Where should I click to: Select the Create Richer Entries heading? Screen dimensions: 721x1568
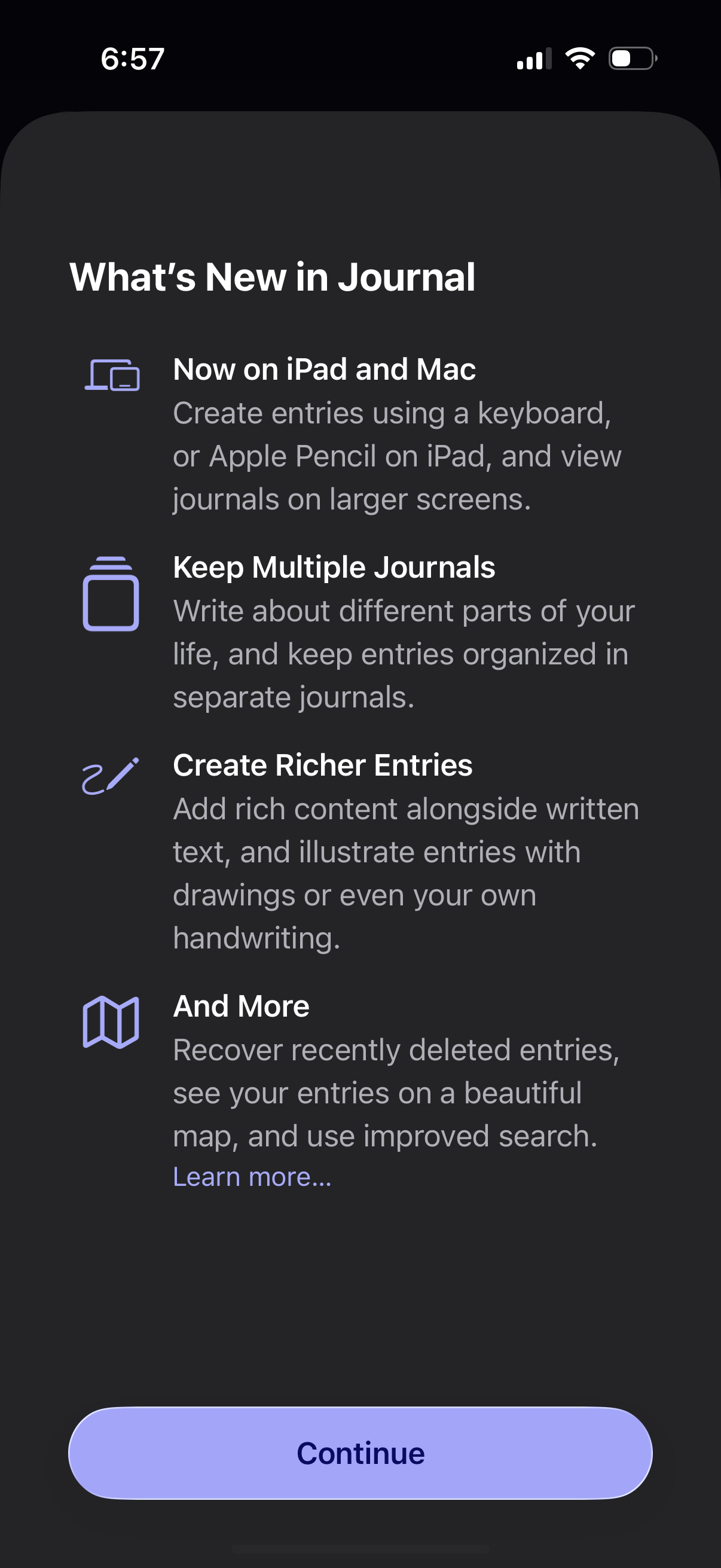pos(322,765)
